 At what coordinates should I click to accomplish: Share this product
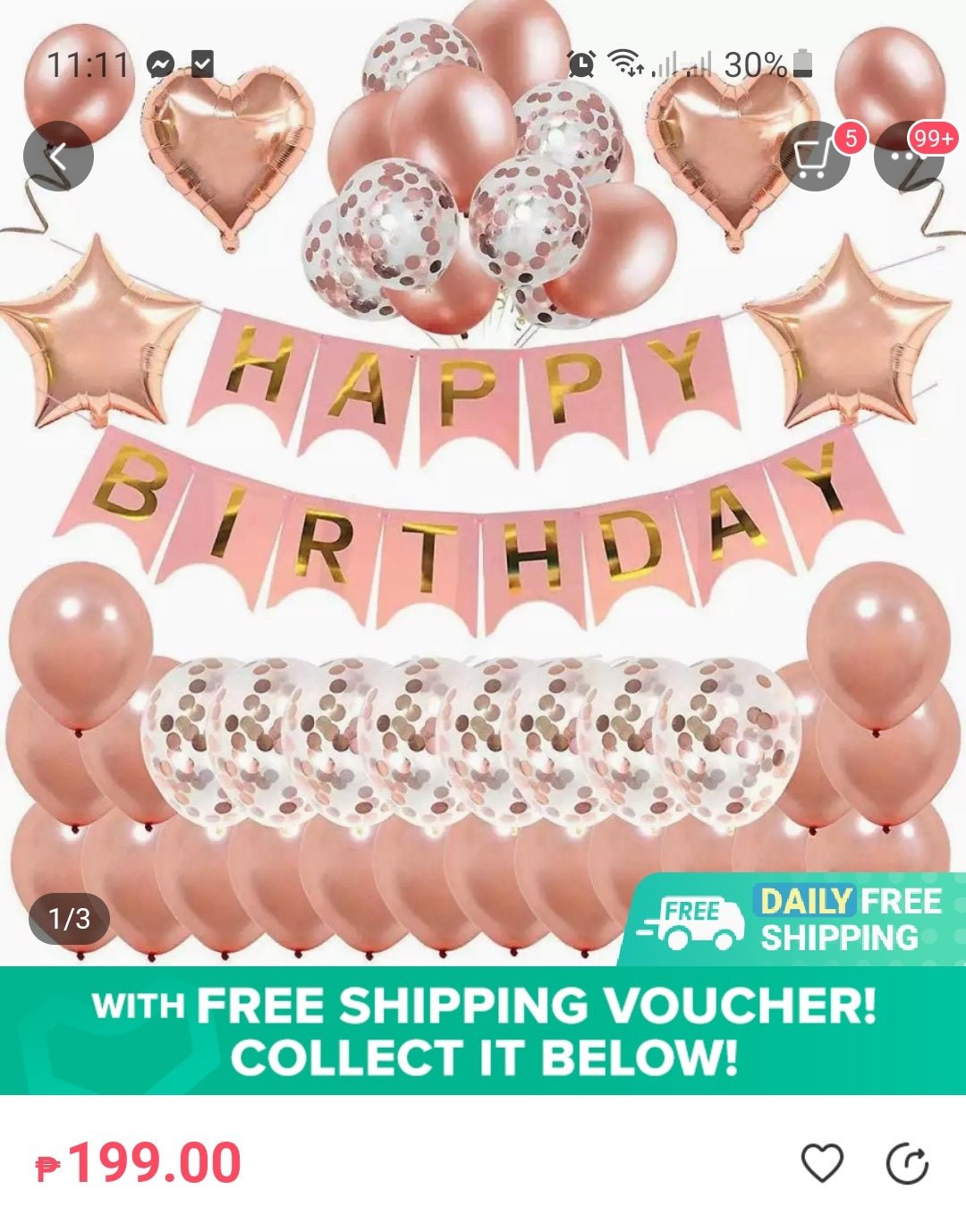907,1163
